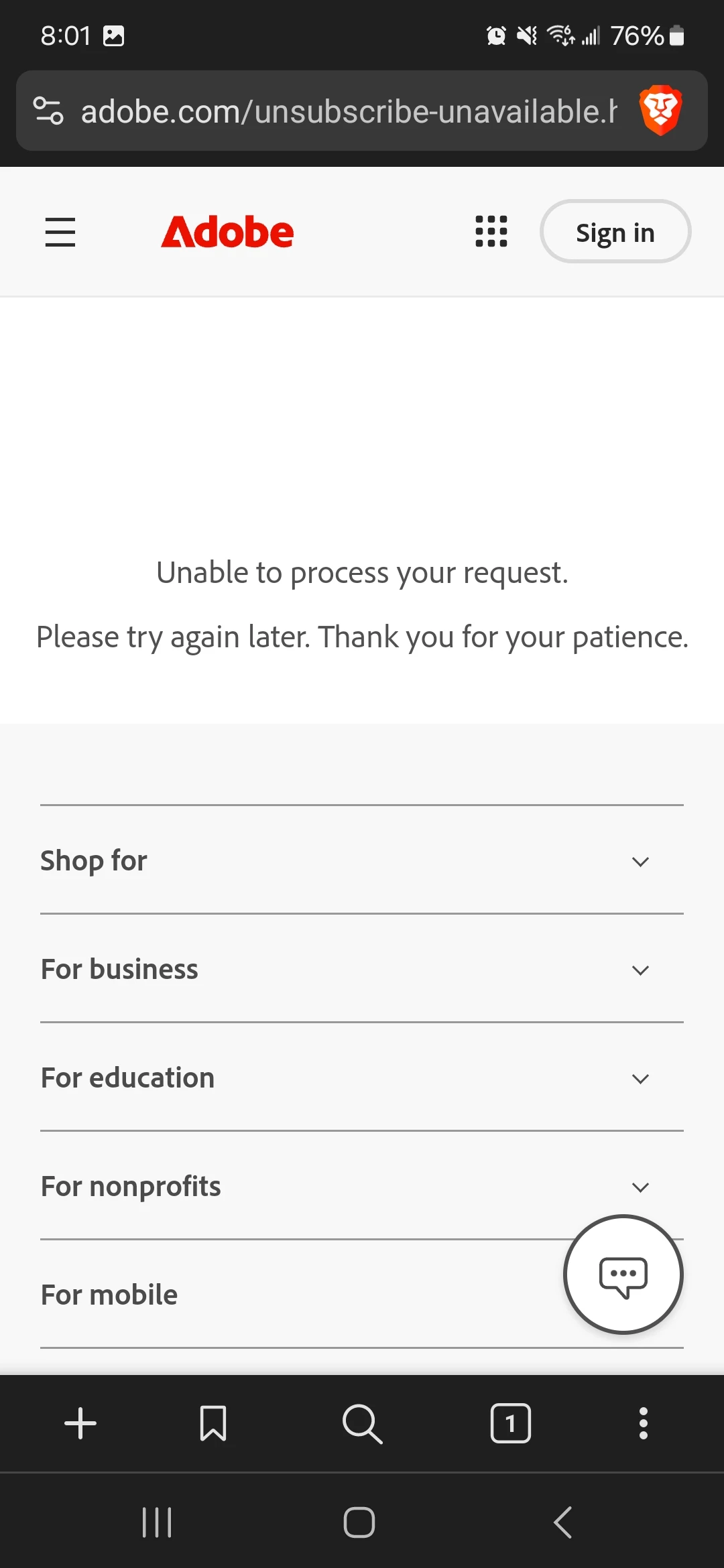Open browser search
The image size is (724, 1568).
(x=362, y=1423)
